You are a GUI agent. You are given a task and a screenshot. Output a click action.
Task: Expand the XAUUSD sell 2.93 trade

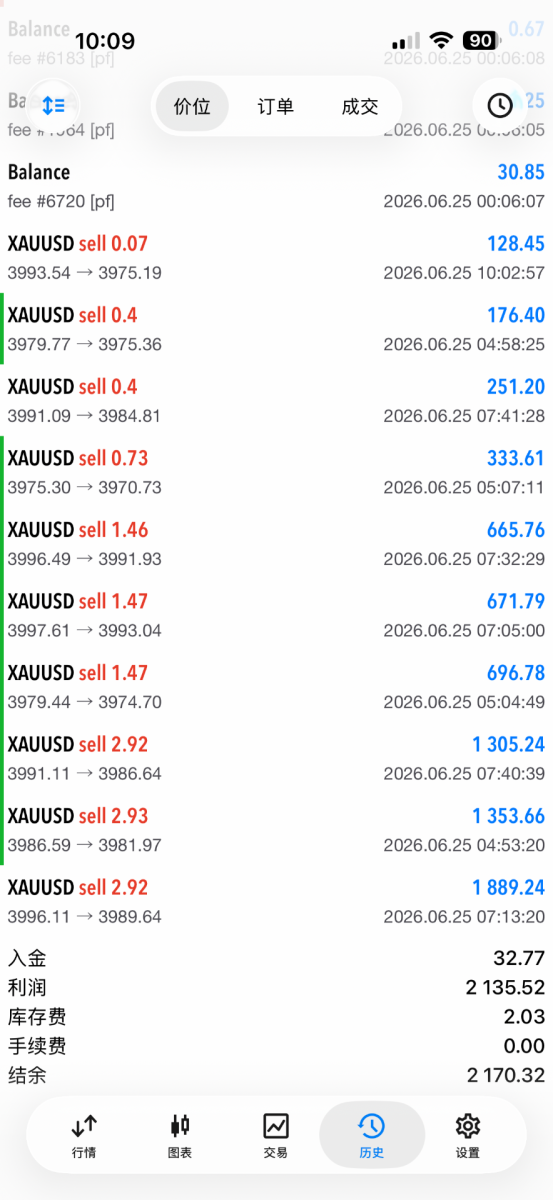[x=276, y=830]
